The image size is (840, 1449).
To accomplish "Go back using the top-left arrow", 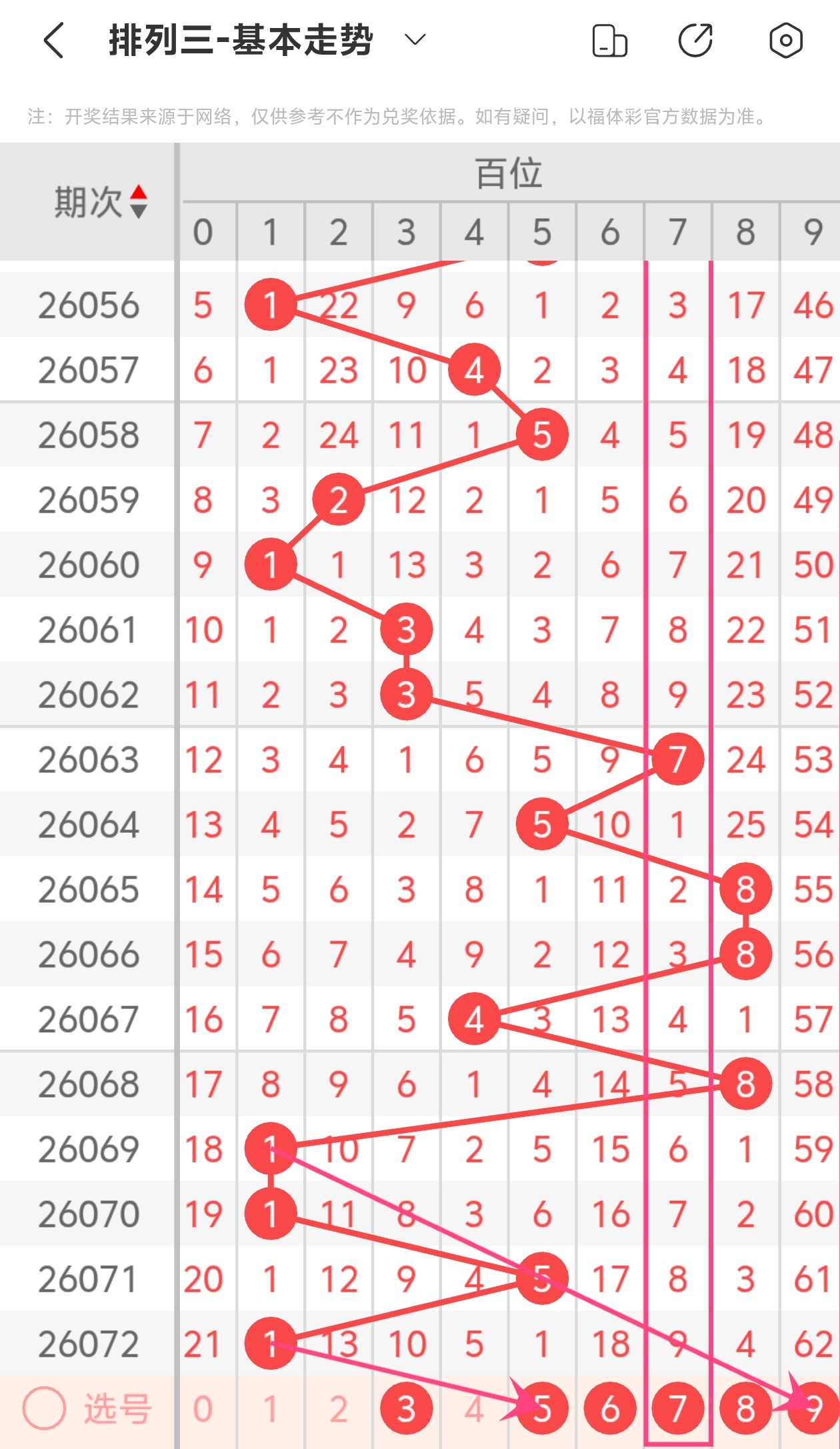I will point(53,41).
